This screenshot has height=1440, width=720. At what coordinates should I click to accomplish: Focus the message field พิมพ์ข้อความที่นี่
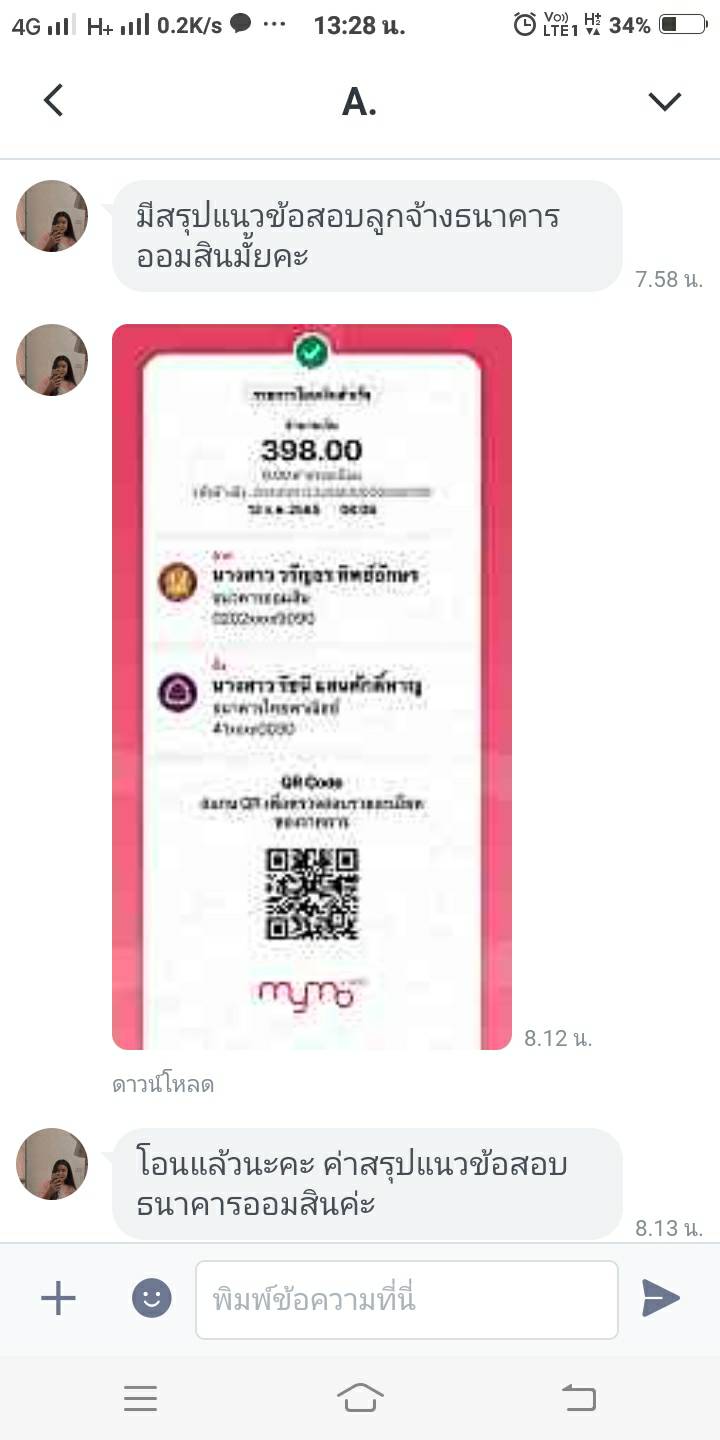406,1299
